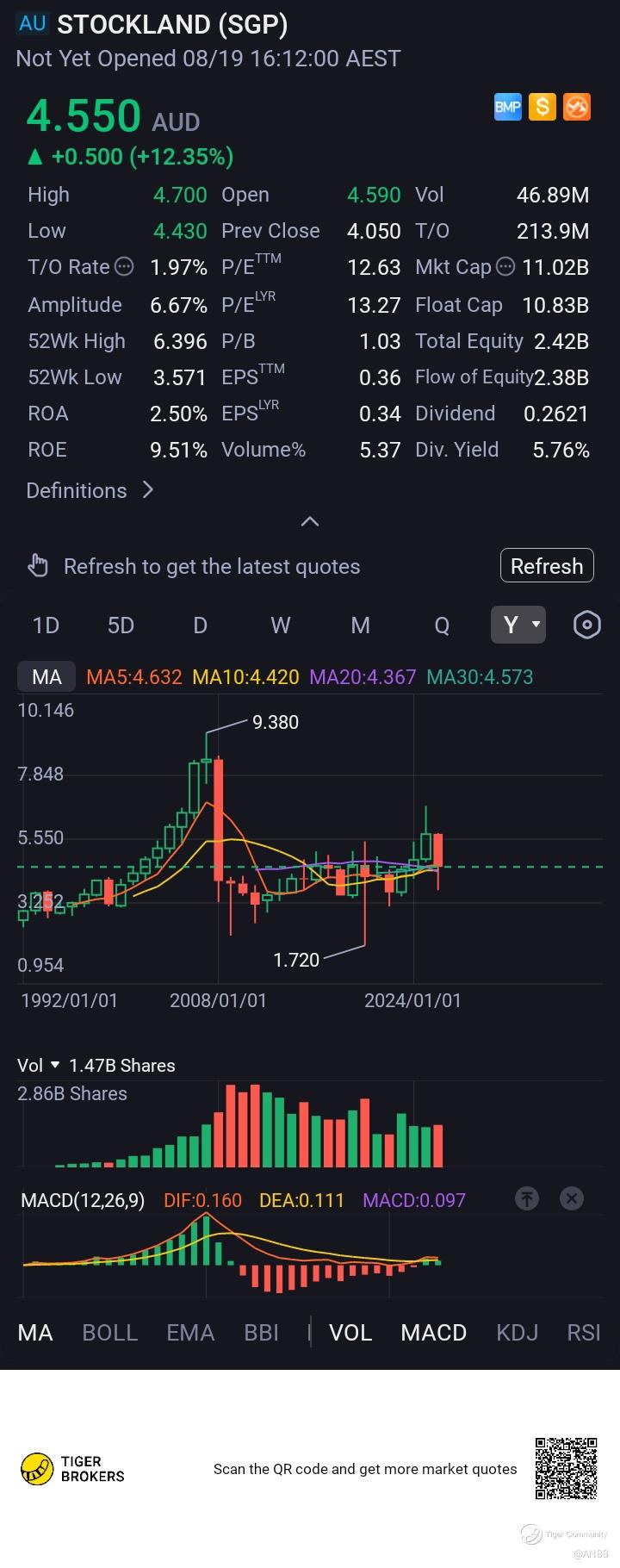
Task: Select the EMA indicator
Action: (x=190, y=1332)
